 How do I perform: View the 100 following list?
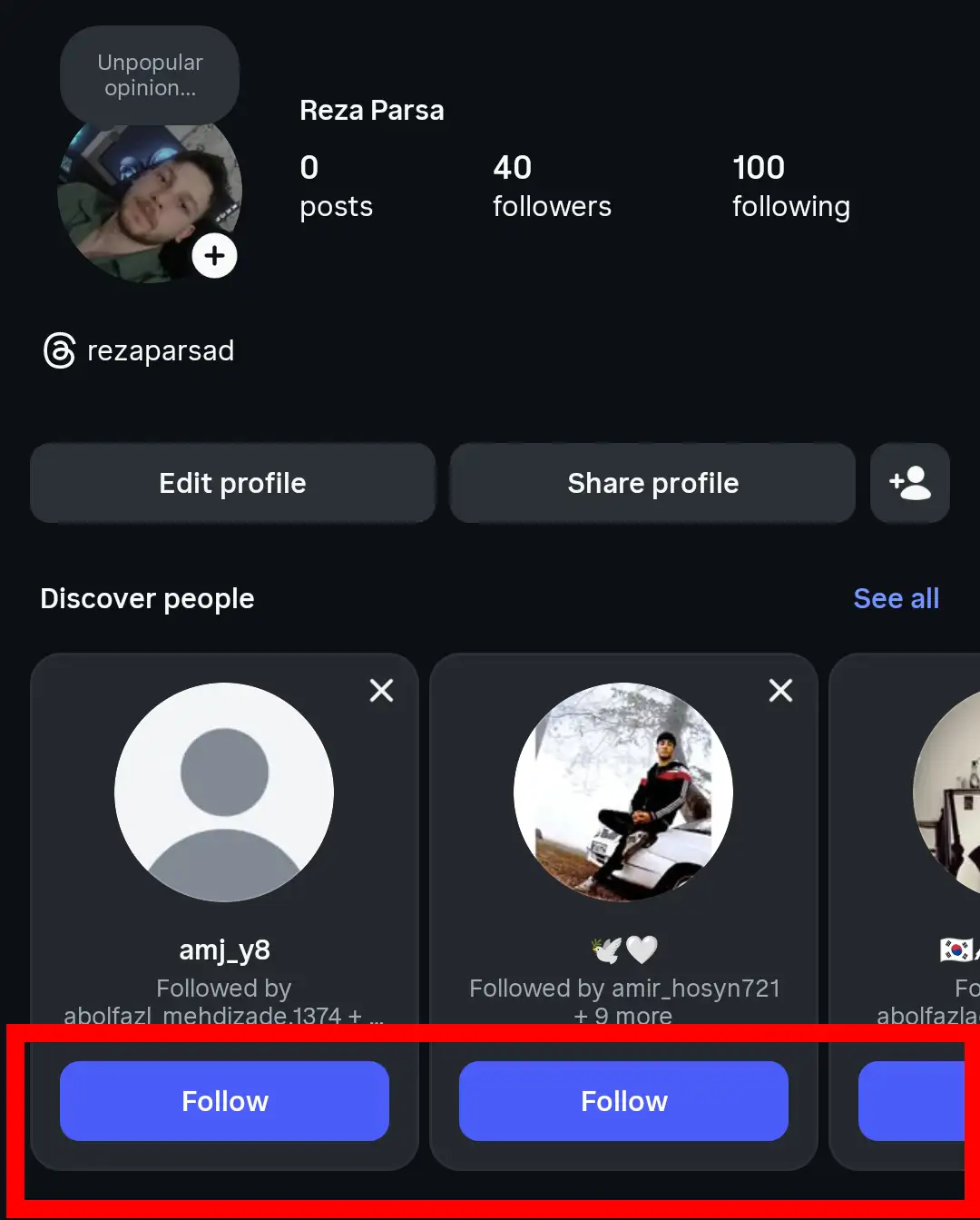point(790,186)
